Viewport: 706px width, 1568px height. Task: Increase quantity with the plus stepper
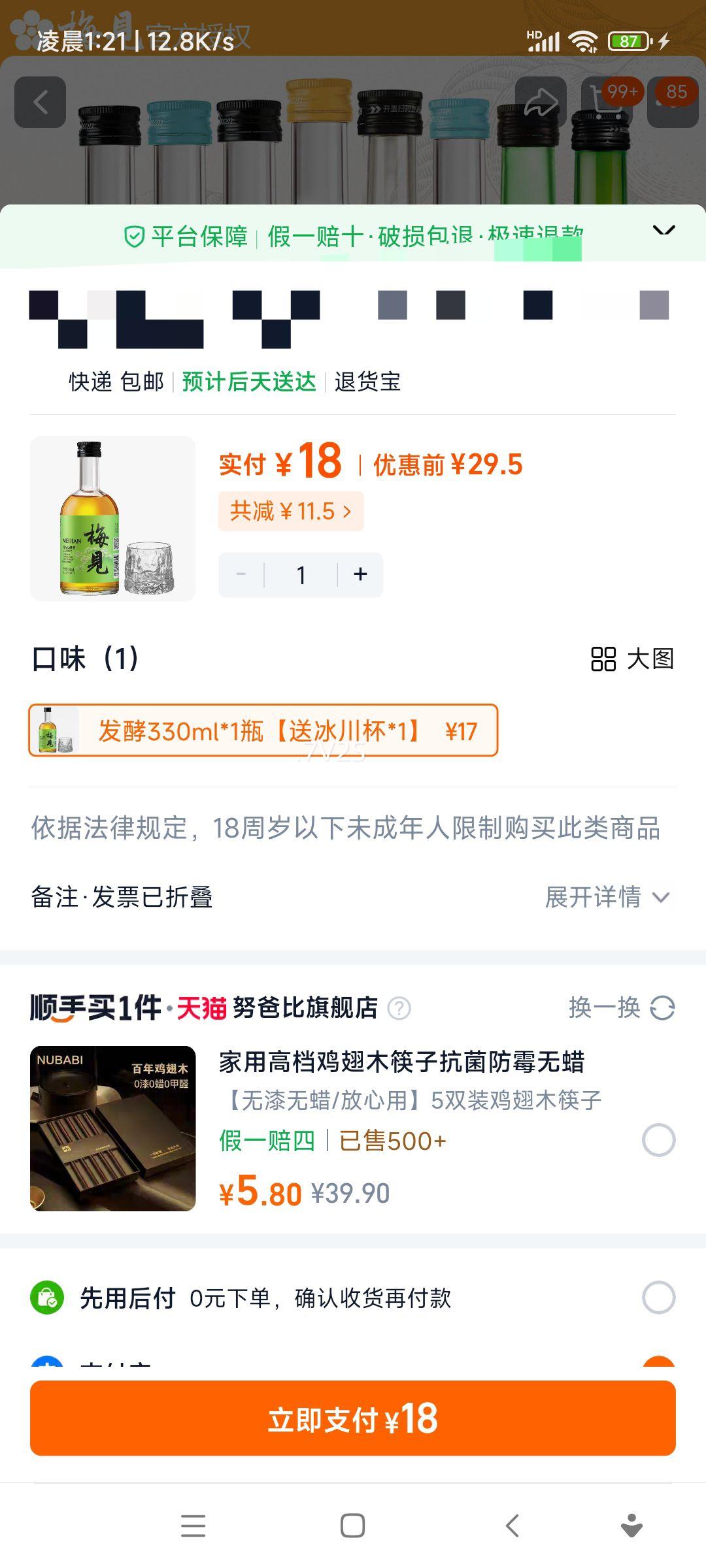click(x=360, y=574)
